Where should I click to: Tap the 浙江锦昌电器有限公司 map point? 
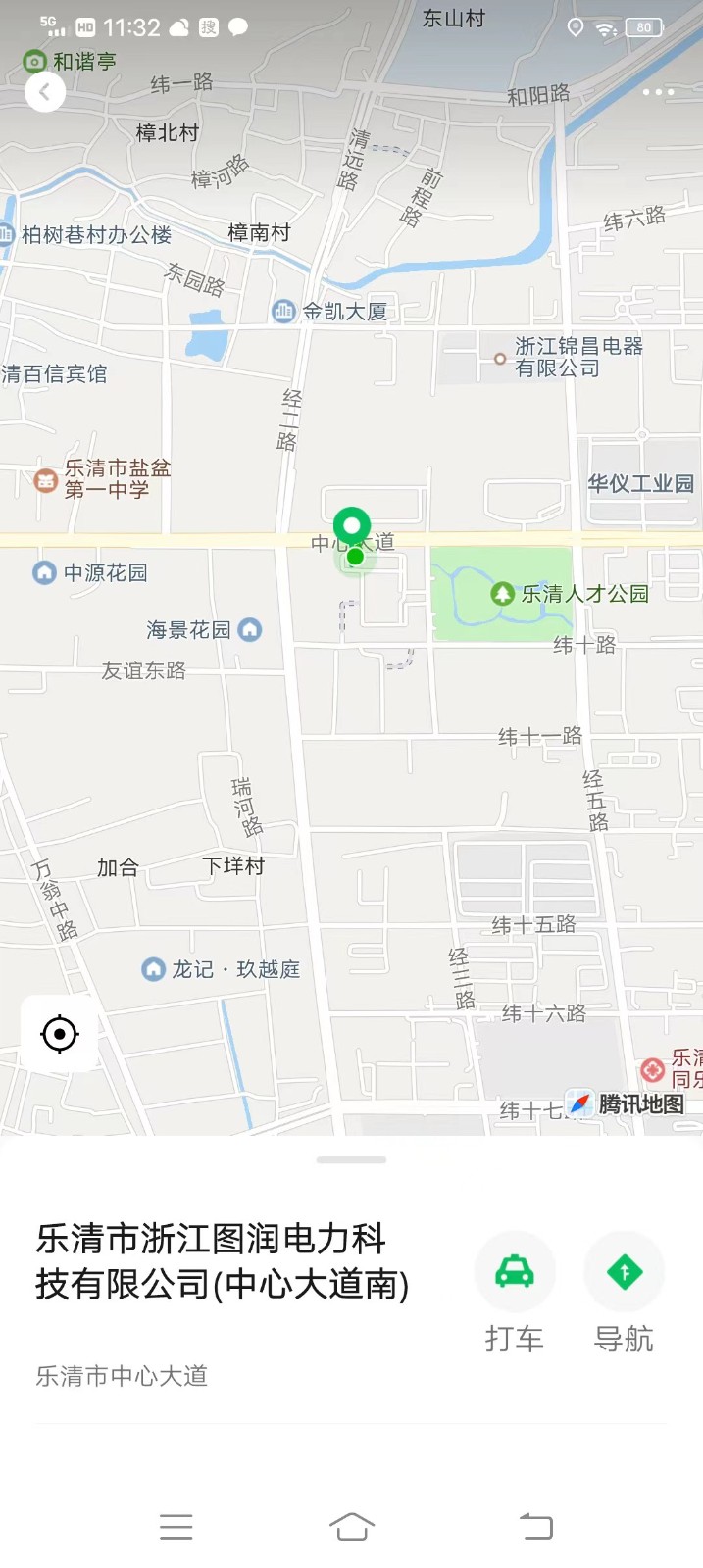coord(500,359)
